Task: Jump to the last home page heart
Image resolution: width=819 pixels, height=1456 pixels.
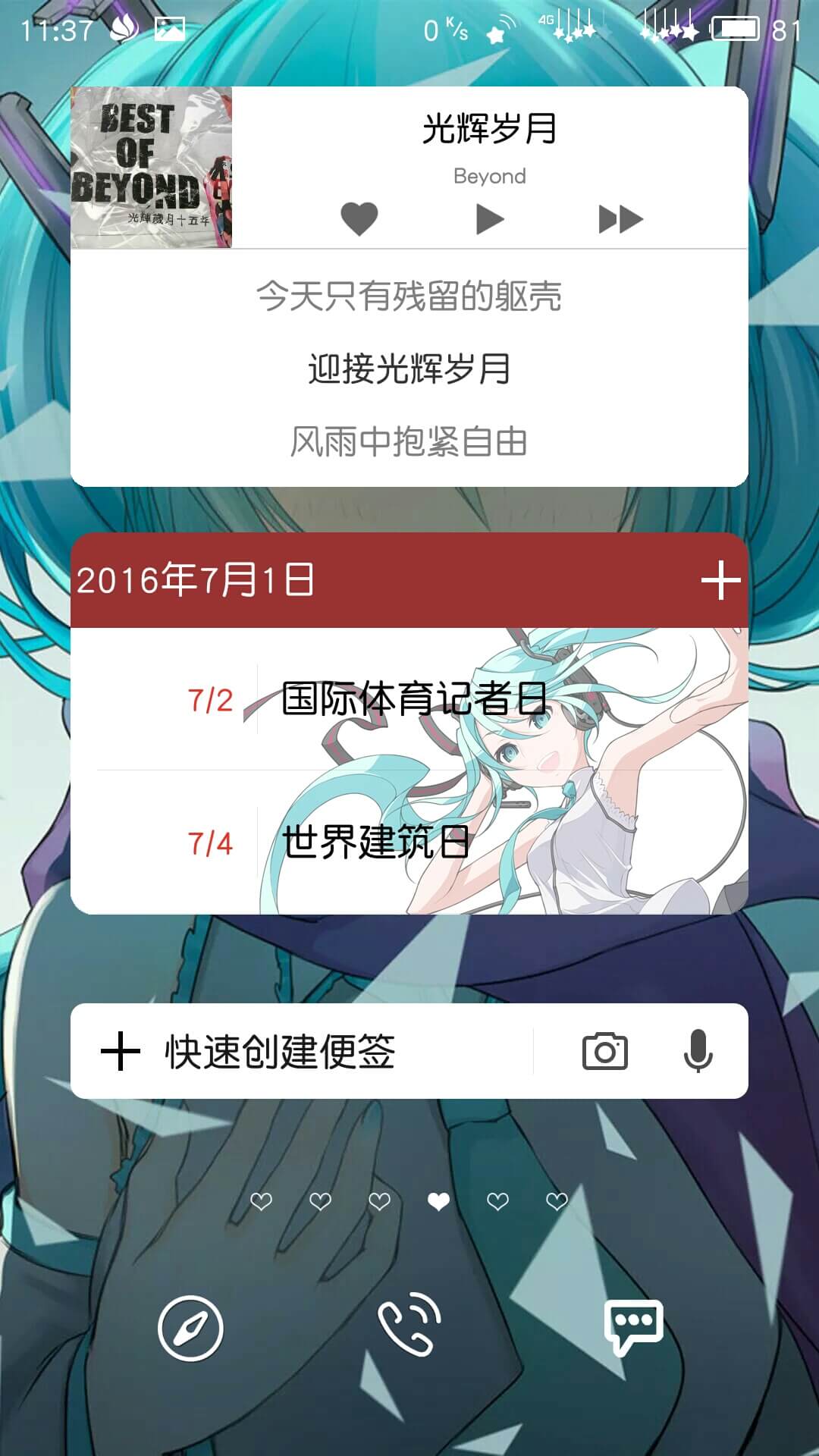Action: pyautogui.click(x=557, y=1201)
